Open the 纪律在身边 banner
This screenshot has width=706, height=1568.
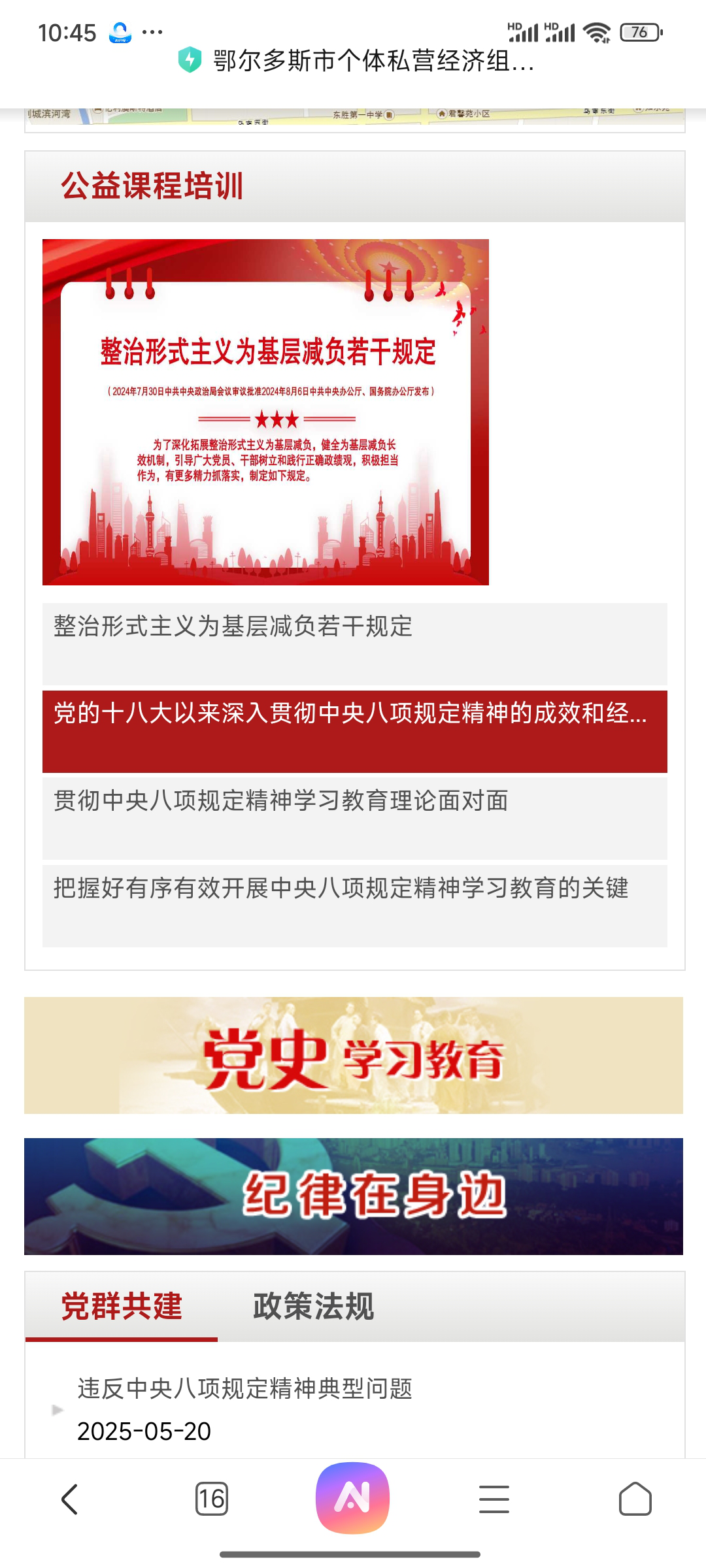(x=353, y=1196)
